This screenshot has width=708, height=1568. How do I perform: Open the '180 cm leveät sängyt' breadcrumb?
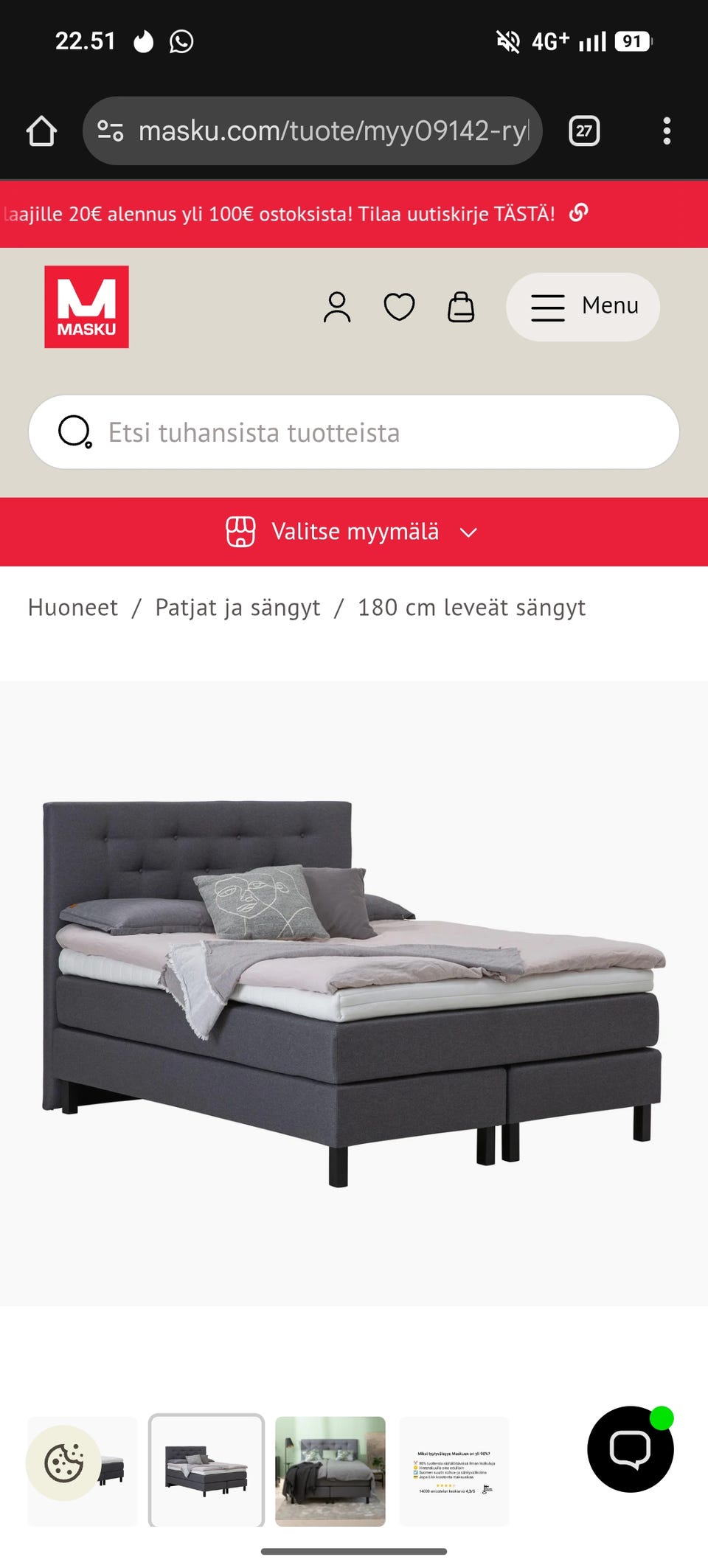[x=471, y=608]
